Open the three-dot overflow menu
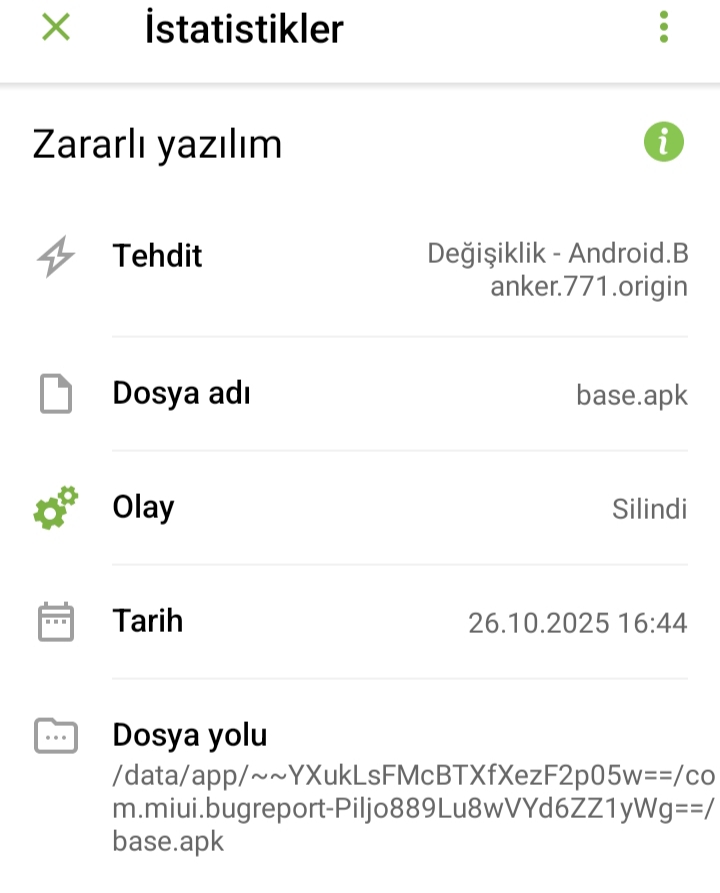Screen dimensions: 720x893 tap(664, 28)
